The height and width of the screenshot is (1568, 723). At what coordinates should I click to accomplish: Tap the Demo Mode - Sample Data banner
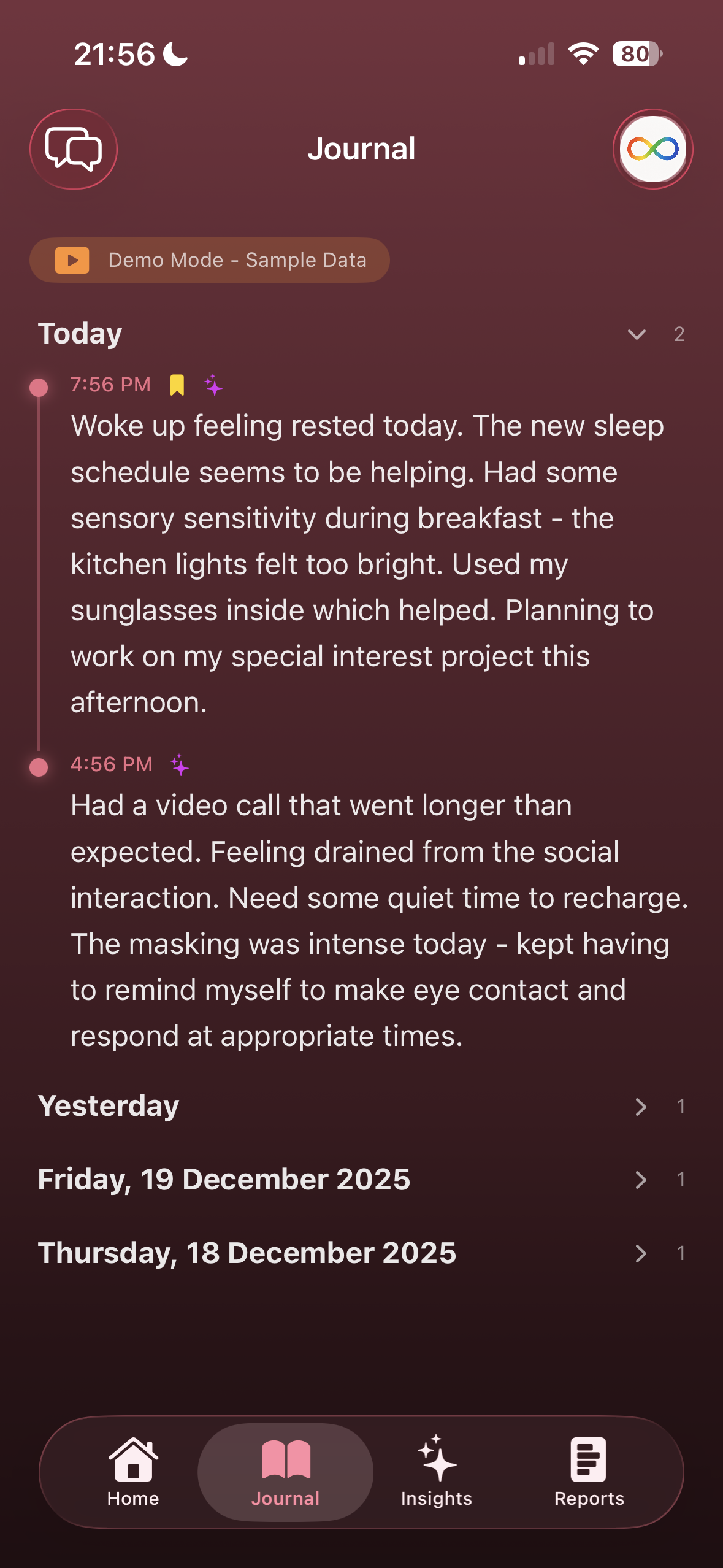(210, 259)
